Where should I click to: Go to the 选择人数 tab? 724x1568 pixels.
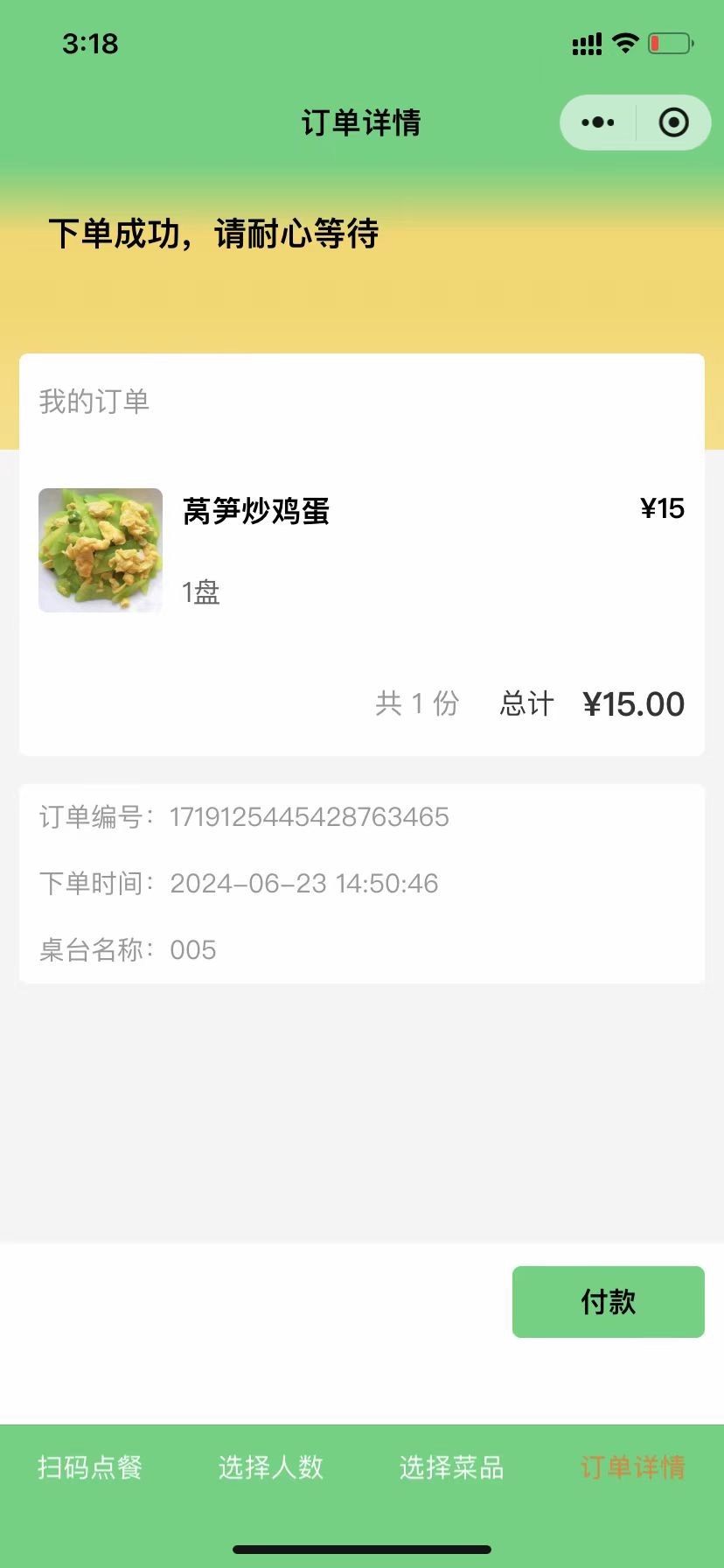pos(271,1467)
